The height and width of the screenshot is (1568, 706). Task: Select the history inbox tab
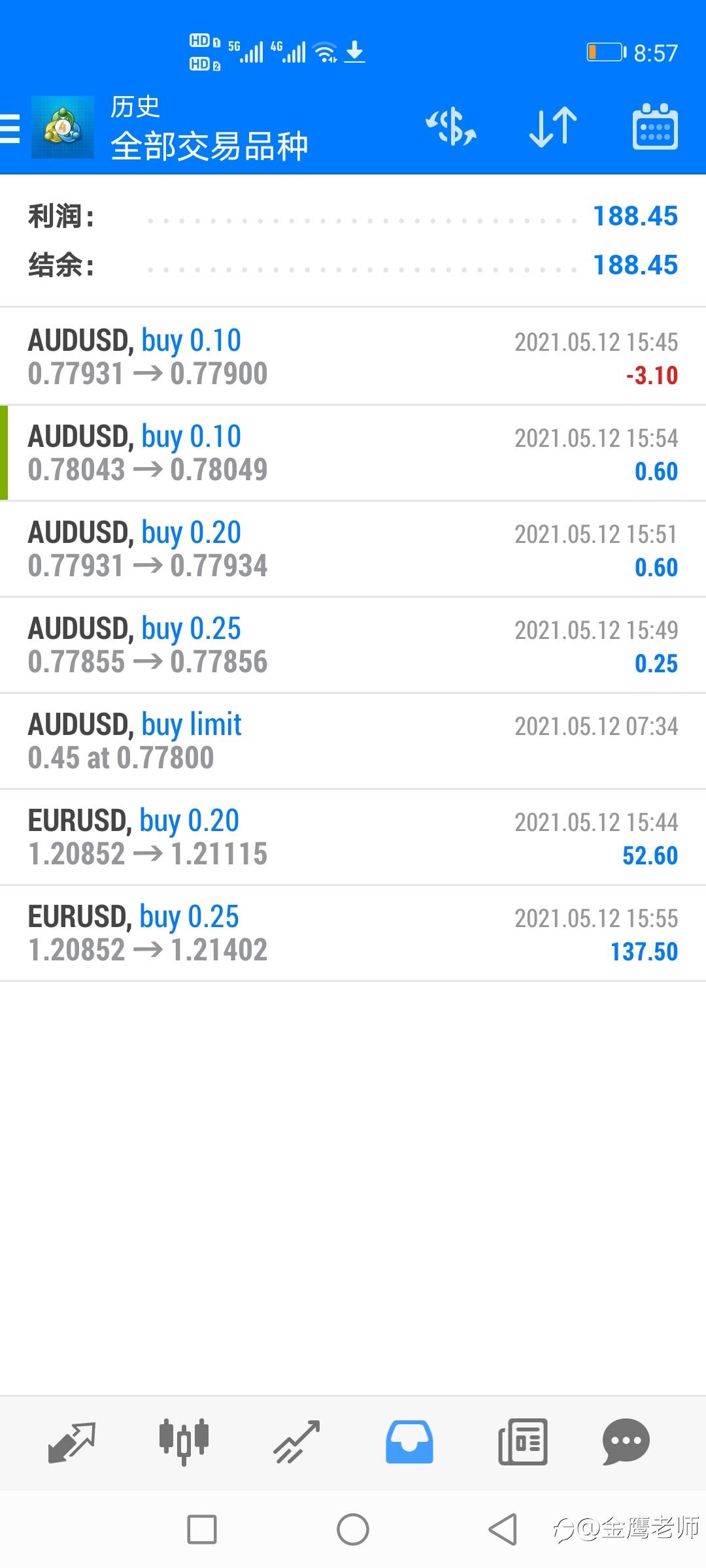409,1441
